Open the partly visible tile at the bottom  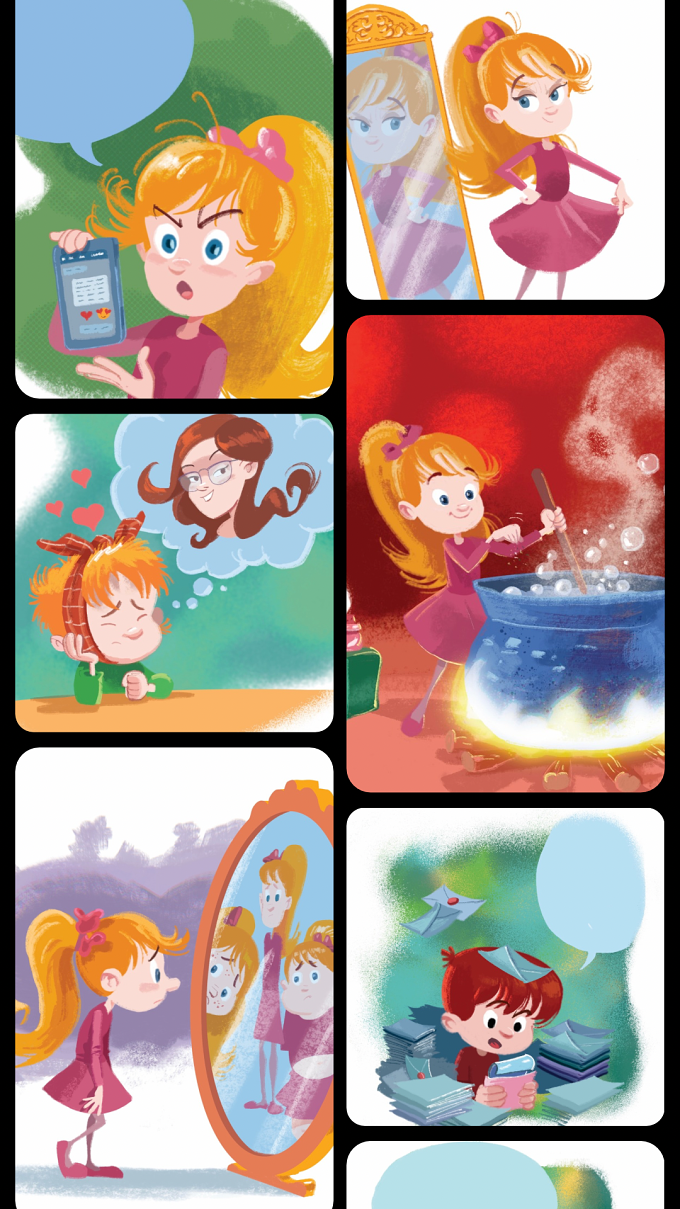tap(505, 1175)
